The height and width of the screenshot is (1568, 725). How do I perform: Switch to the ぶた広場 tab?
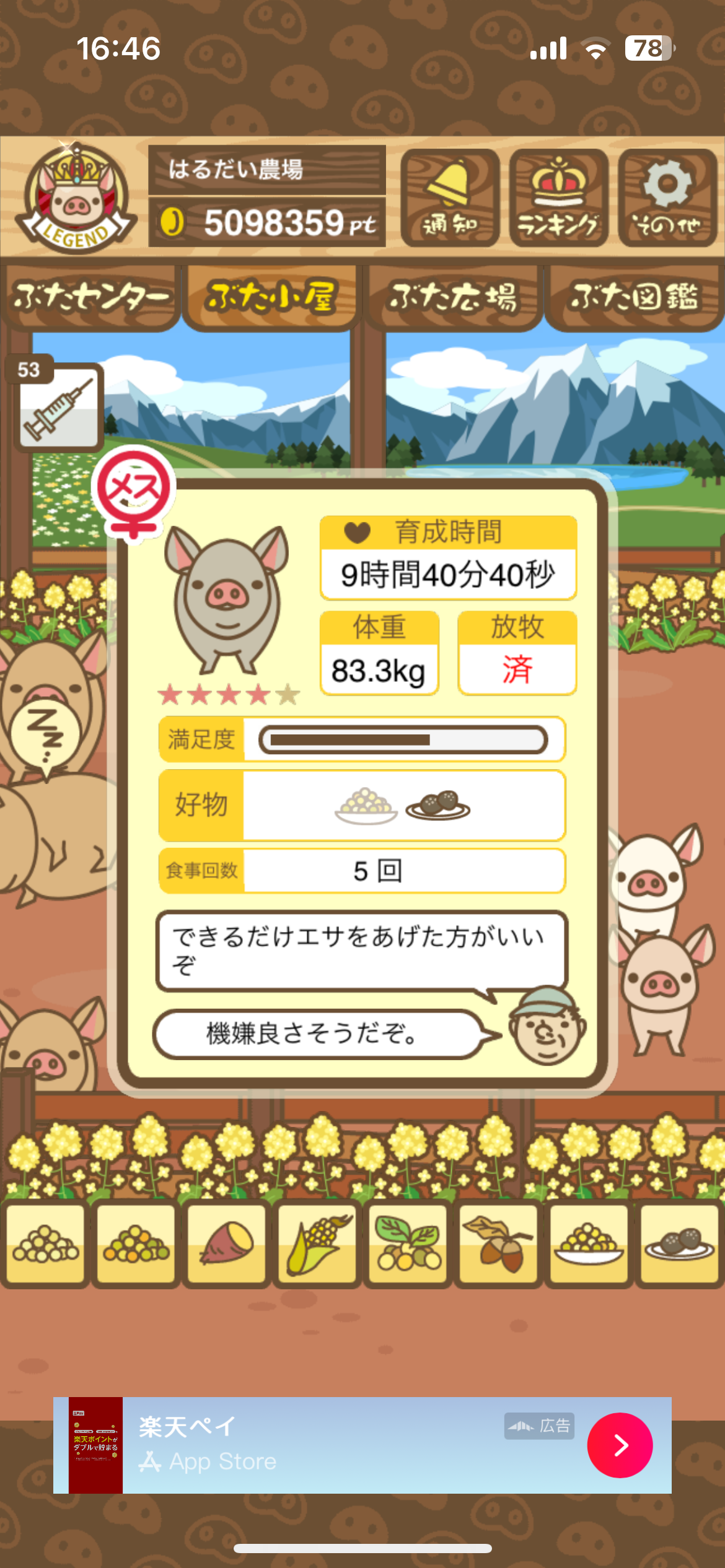[452, 297]
